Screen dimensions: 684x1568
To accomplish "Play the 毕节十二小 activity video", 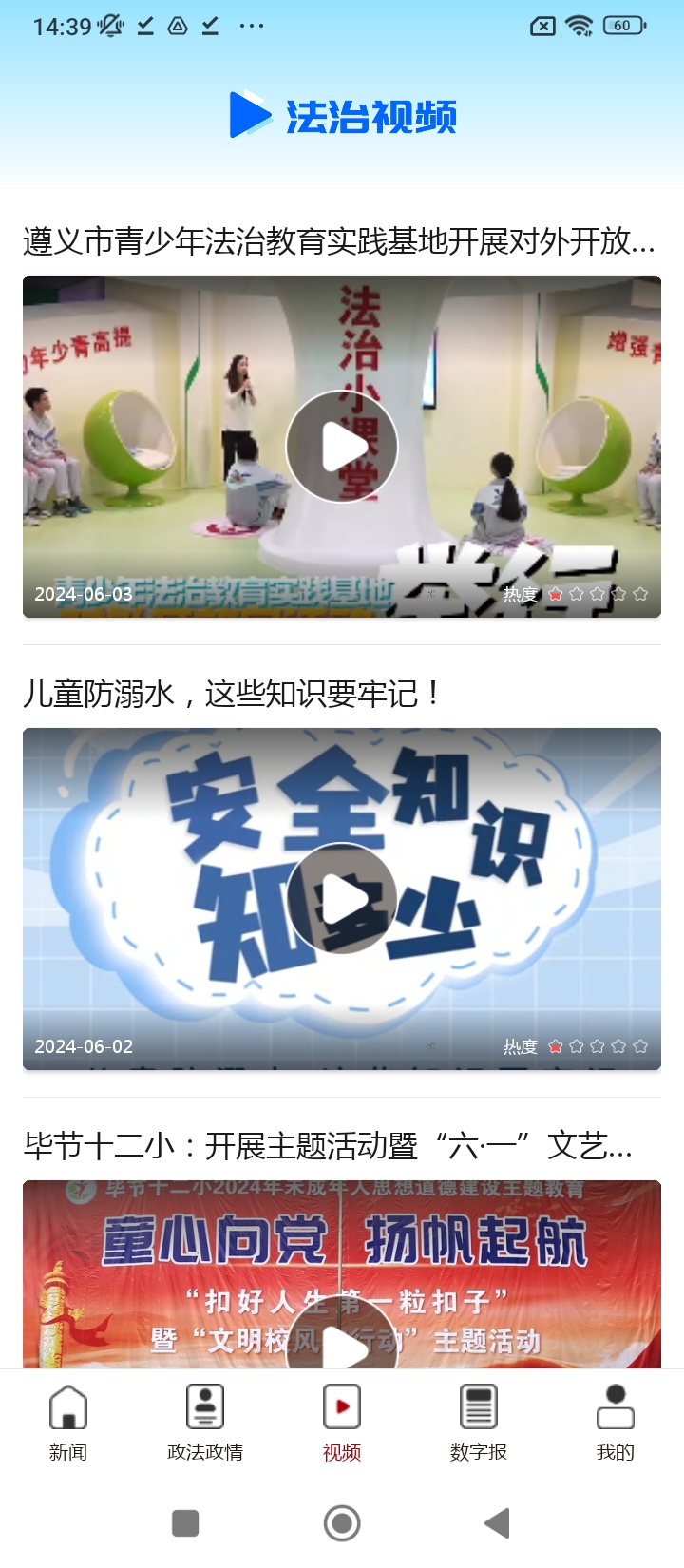I will pos(342,1340).
